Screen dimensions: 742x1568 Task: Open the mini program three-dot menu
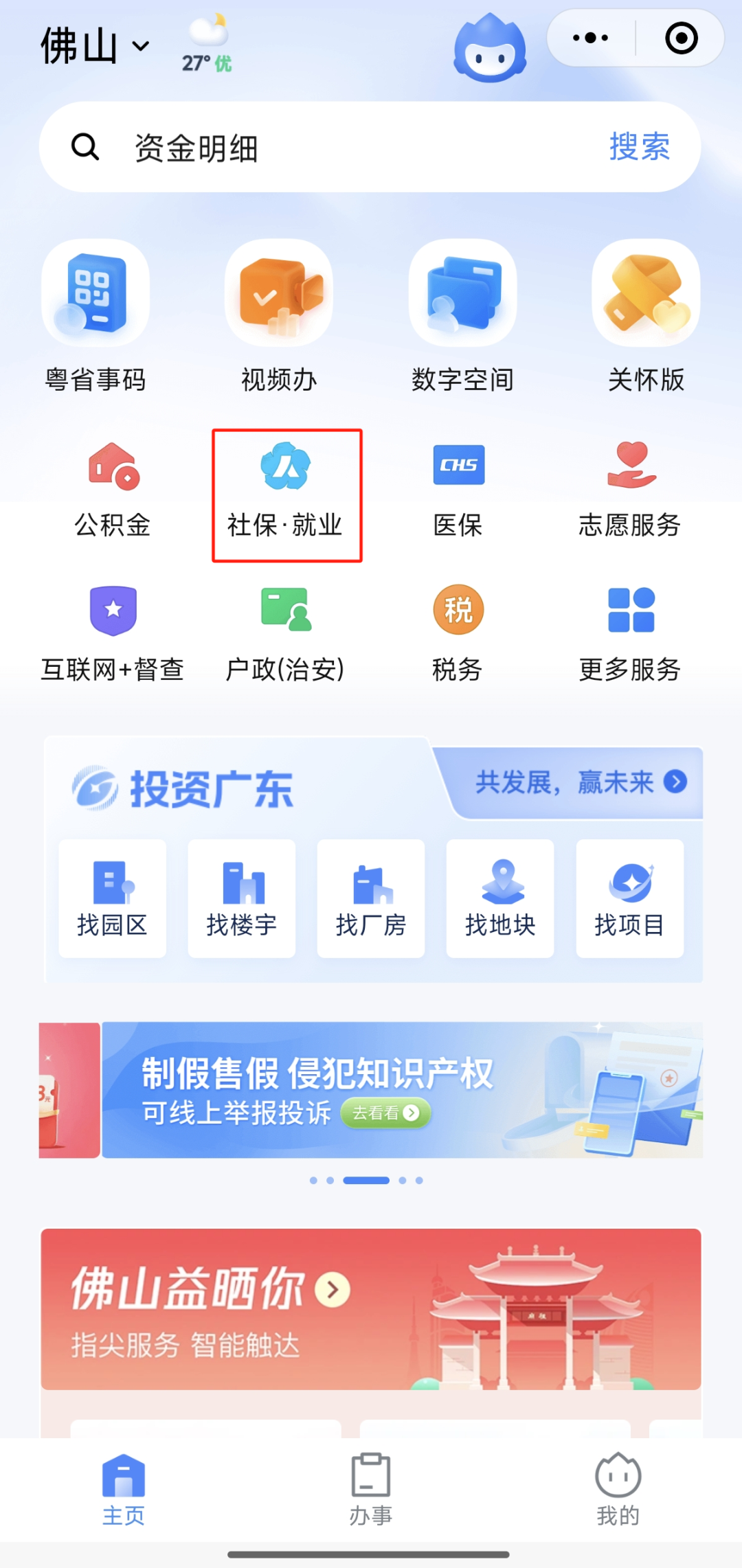591,38
